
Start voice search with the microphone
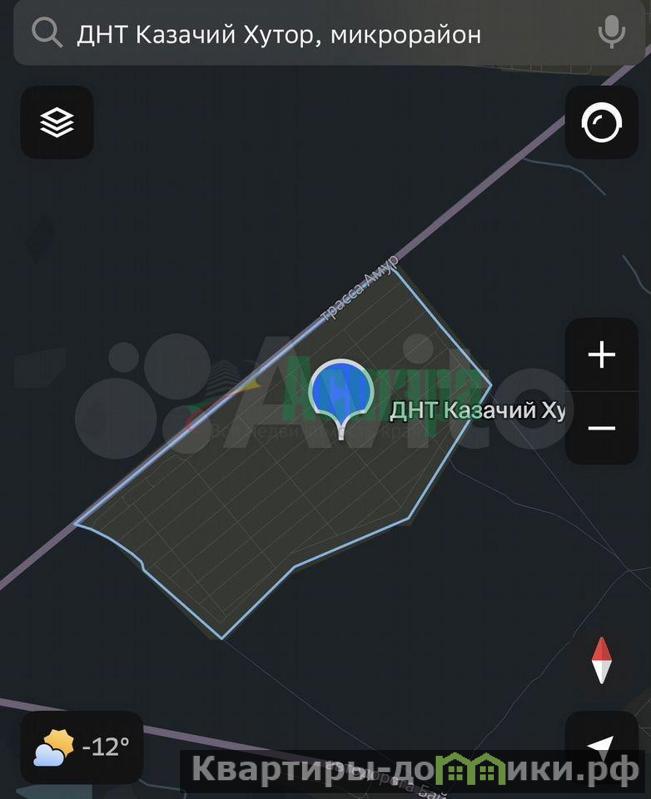click(x=611, y=34)
